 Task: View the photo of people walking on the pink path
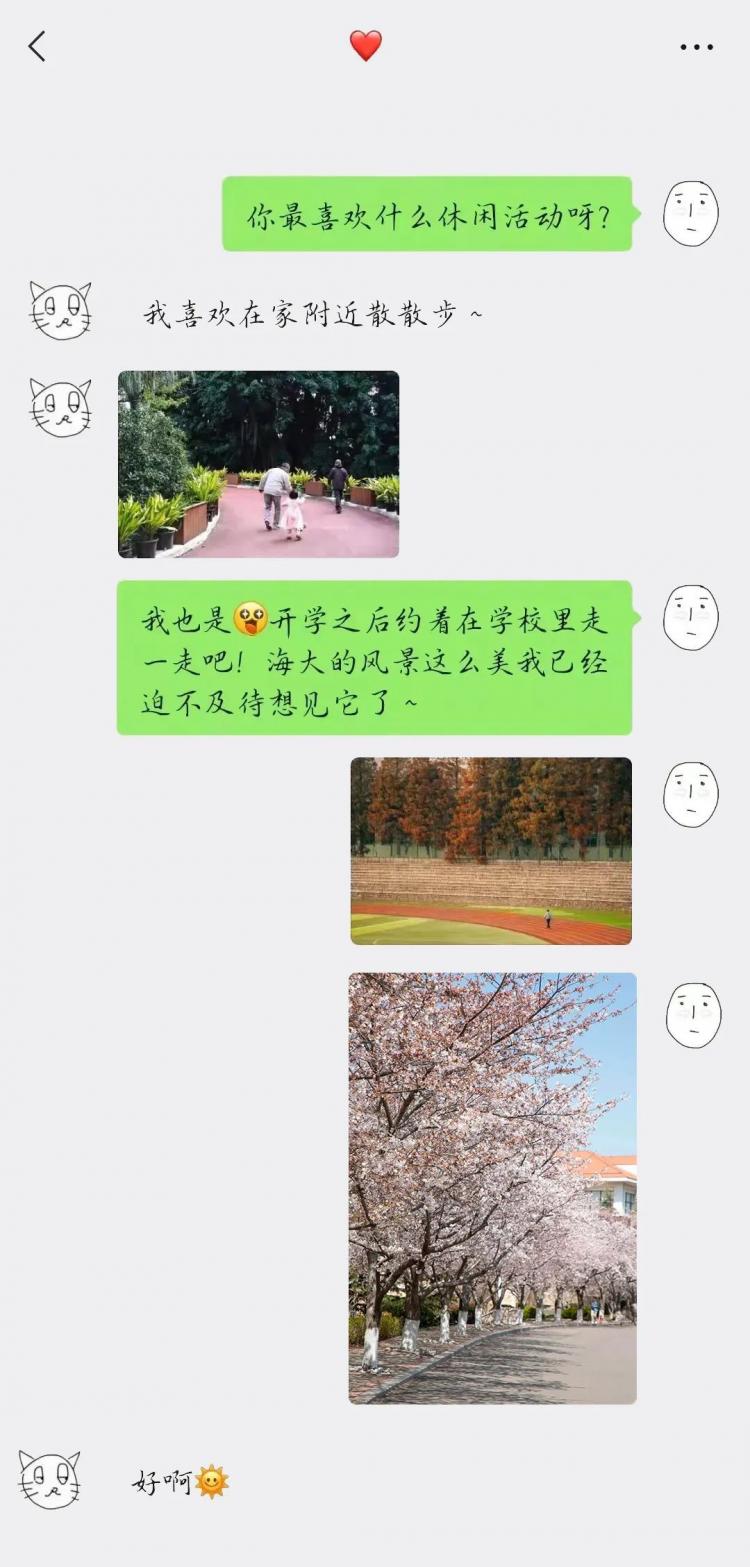coord(258,464)
